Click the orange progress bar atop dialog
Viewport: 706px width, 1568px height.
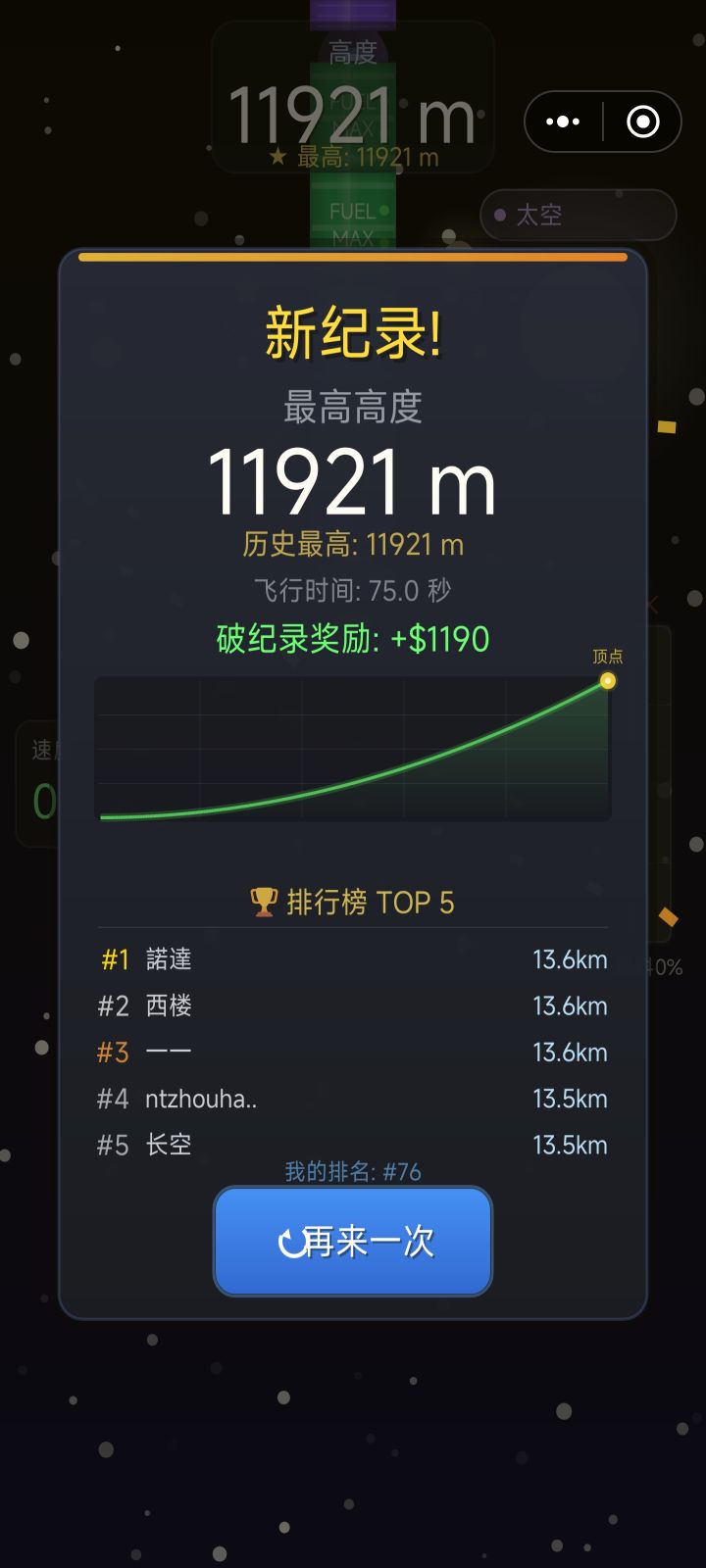pos(353,256)
